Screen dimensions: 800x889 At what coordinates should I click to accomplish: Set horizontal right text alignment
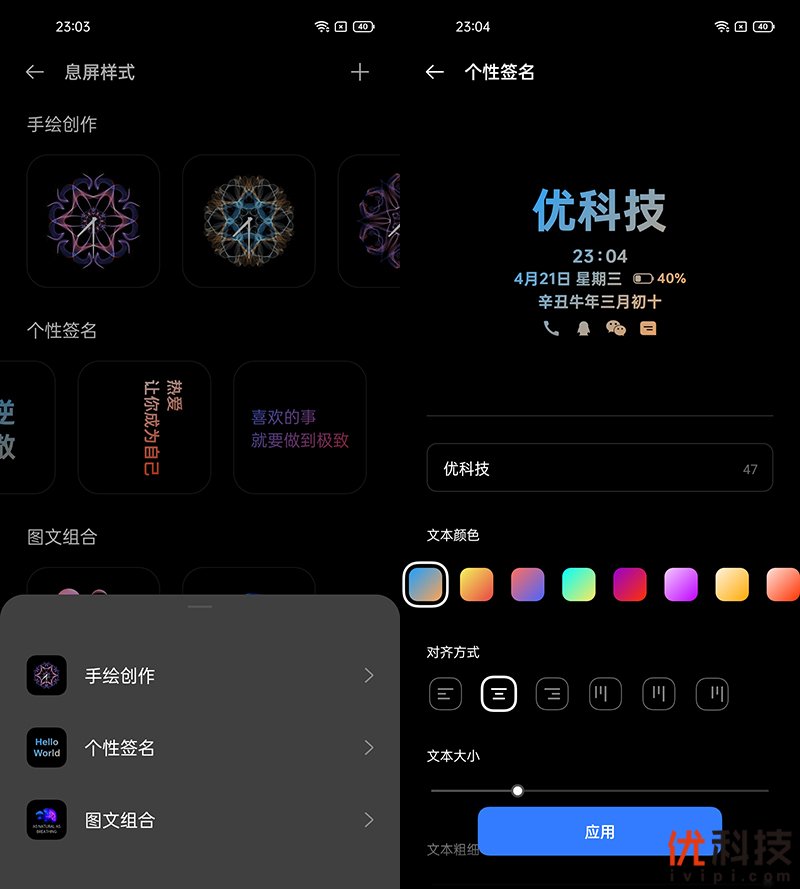(x=552, y=693)
